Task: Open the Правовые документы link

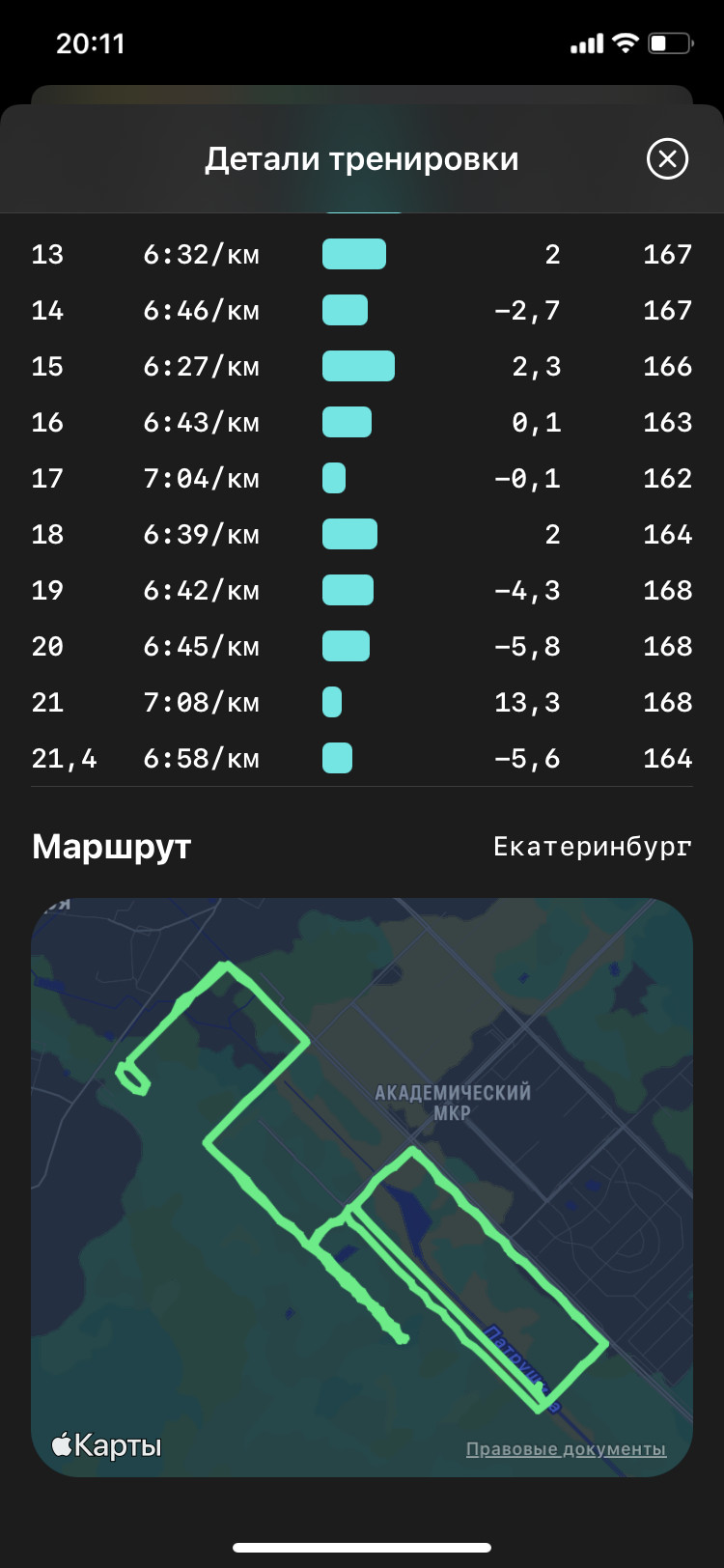Action: [566, 1448]
